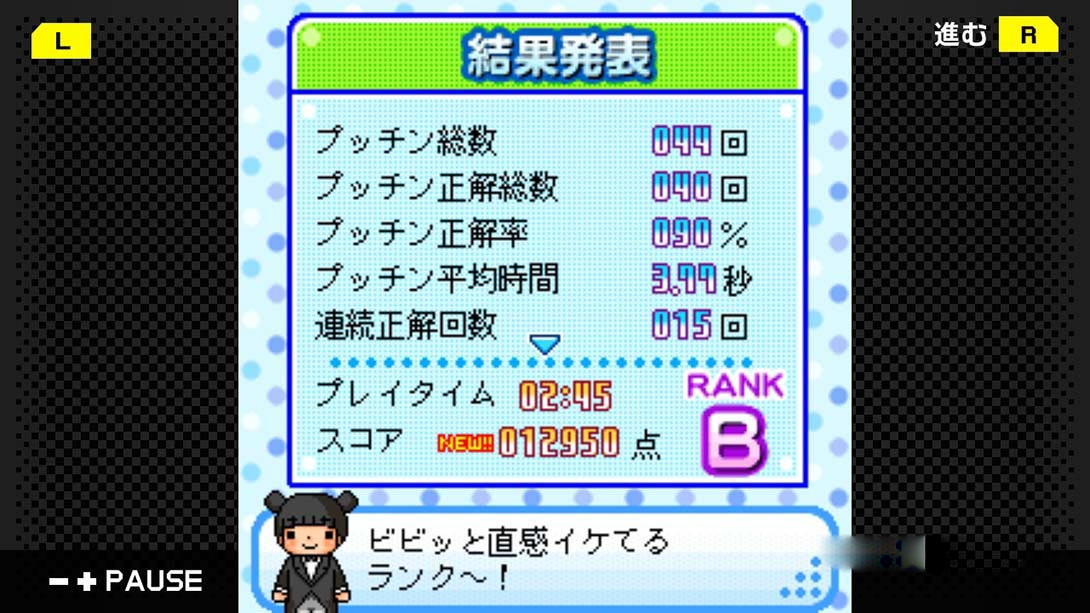Show more results with the blue down arrow
Screen dimensions: 1090x613
tap(545, 345)
